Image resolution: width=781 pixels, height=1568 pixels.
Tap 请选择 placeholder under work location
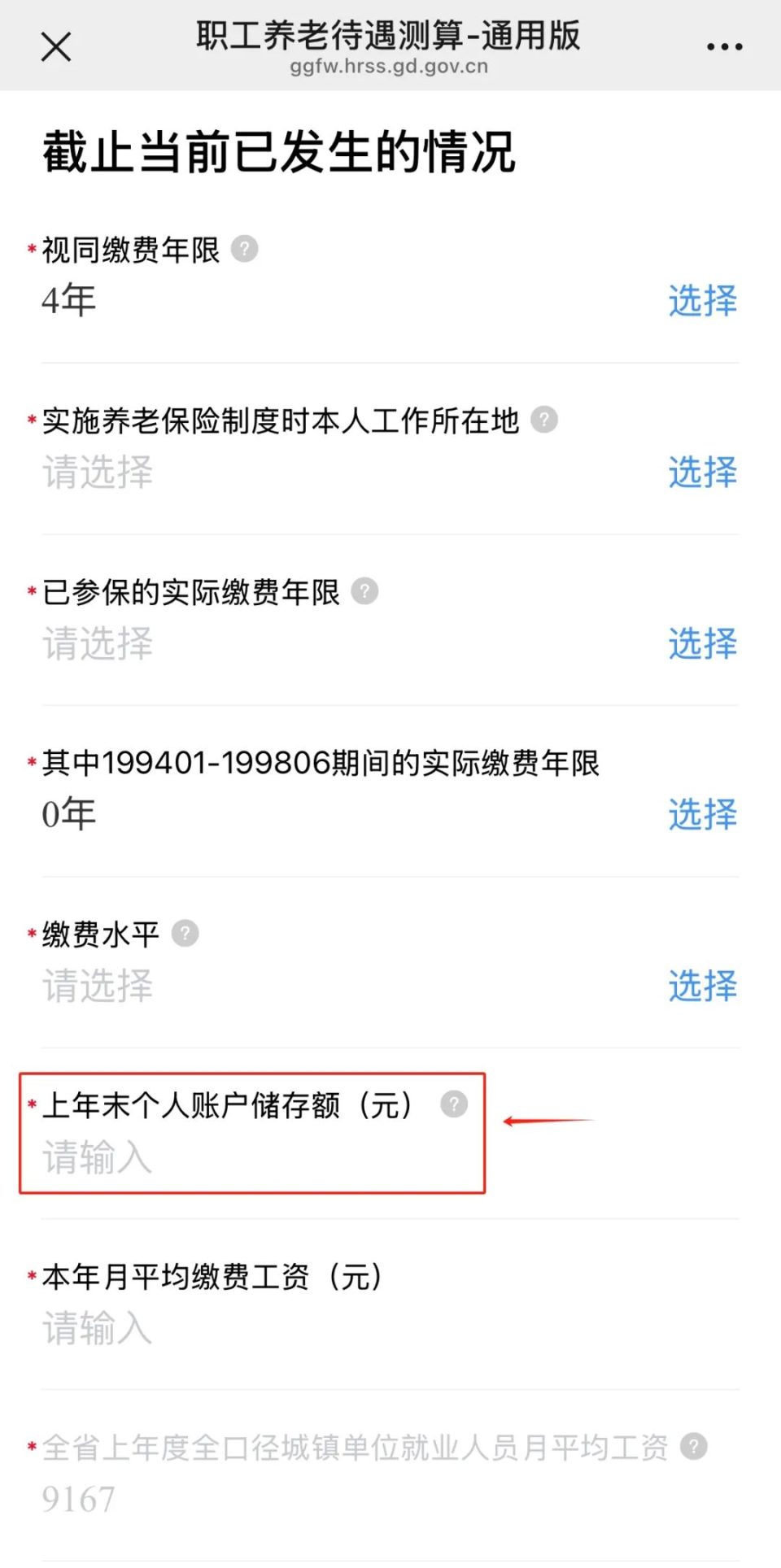(x=97, y=472)
